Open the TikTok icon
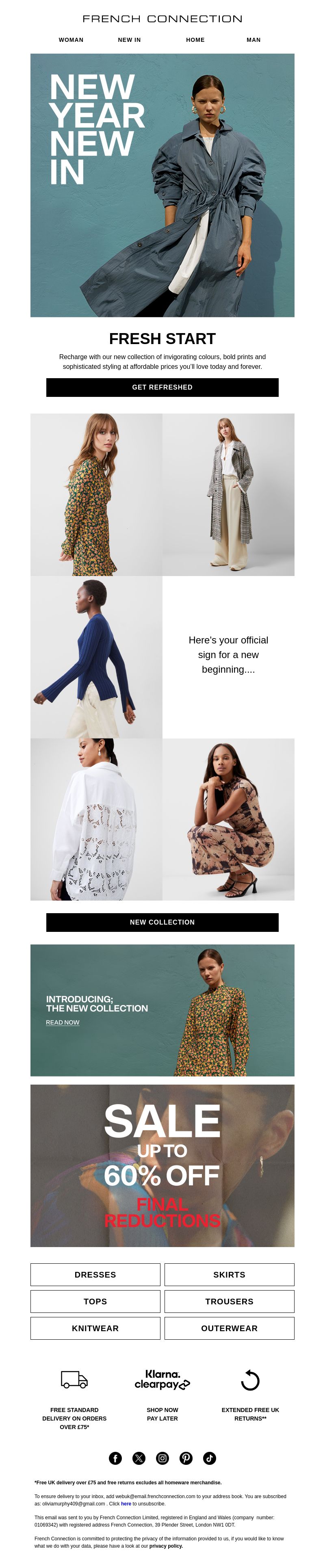Viewport: 325px width, 1568px height. point(209,1458)
